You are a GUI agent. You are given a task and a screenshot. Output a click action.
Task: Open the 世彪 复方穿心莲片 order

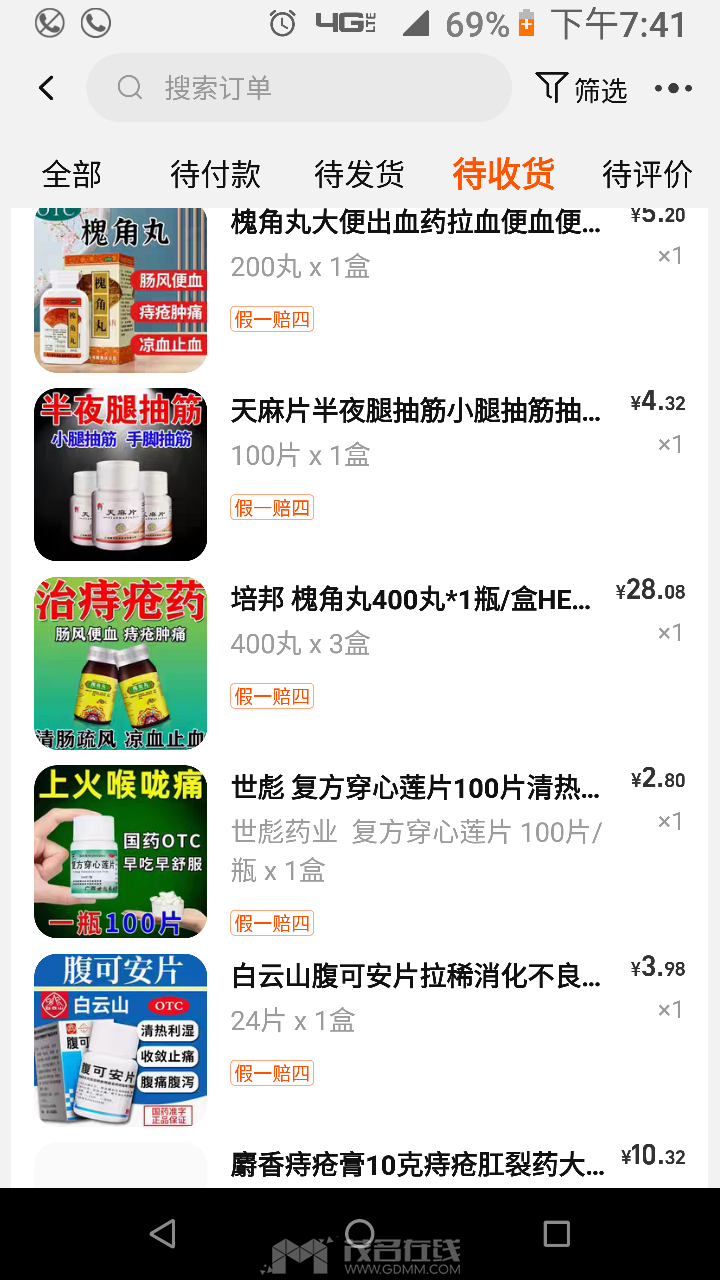[x=360, y=851]
